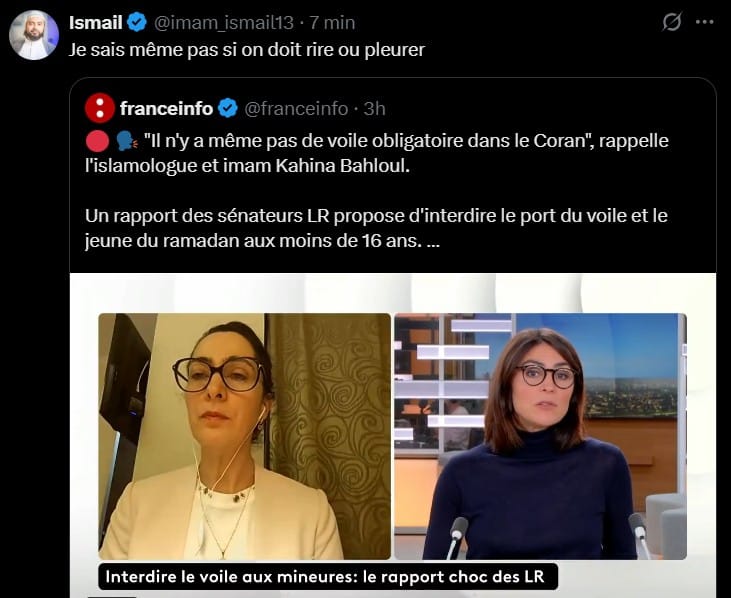Open the Grok icon on Ismail's post
The height and width of the screenshot is (598, 731).
[x=673, y=21]
